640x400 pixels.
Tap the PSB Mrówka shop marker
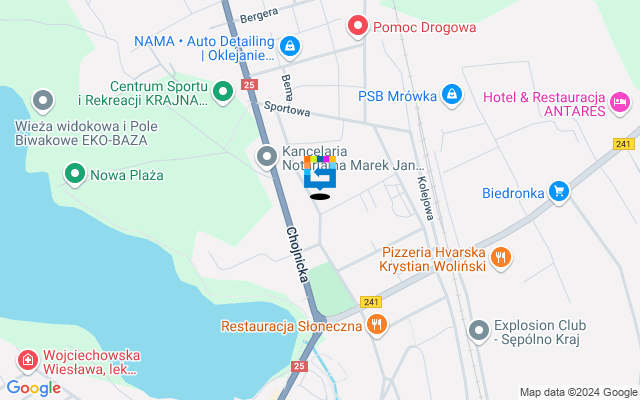[452, 94]
